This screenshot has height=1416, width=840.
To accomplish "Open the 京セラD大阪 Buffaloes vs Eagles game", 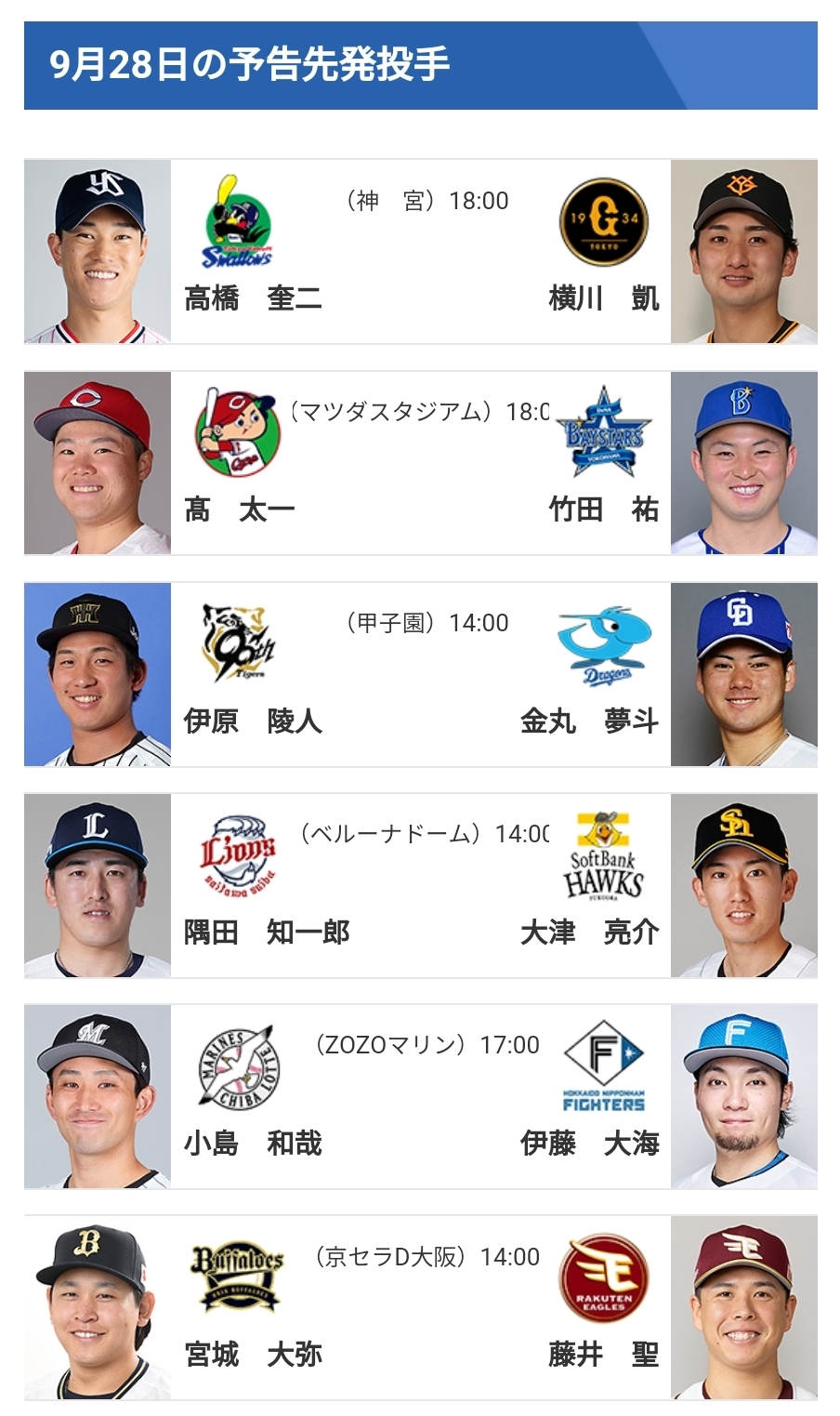I will click(x=420, y=1307).
